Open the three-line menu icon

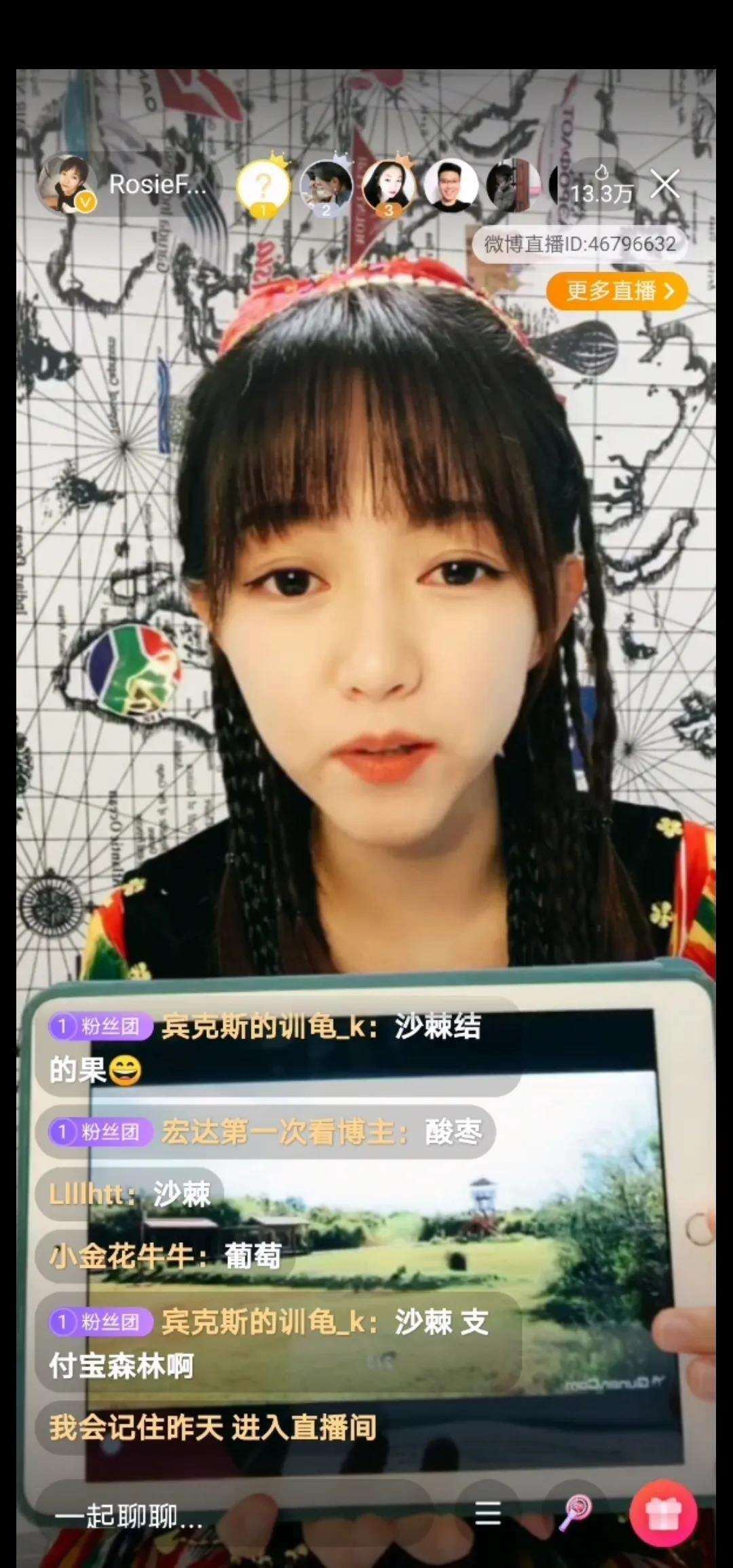(x=487, y=1512)
